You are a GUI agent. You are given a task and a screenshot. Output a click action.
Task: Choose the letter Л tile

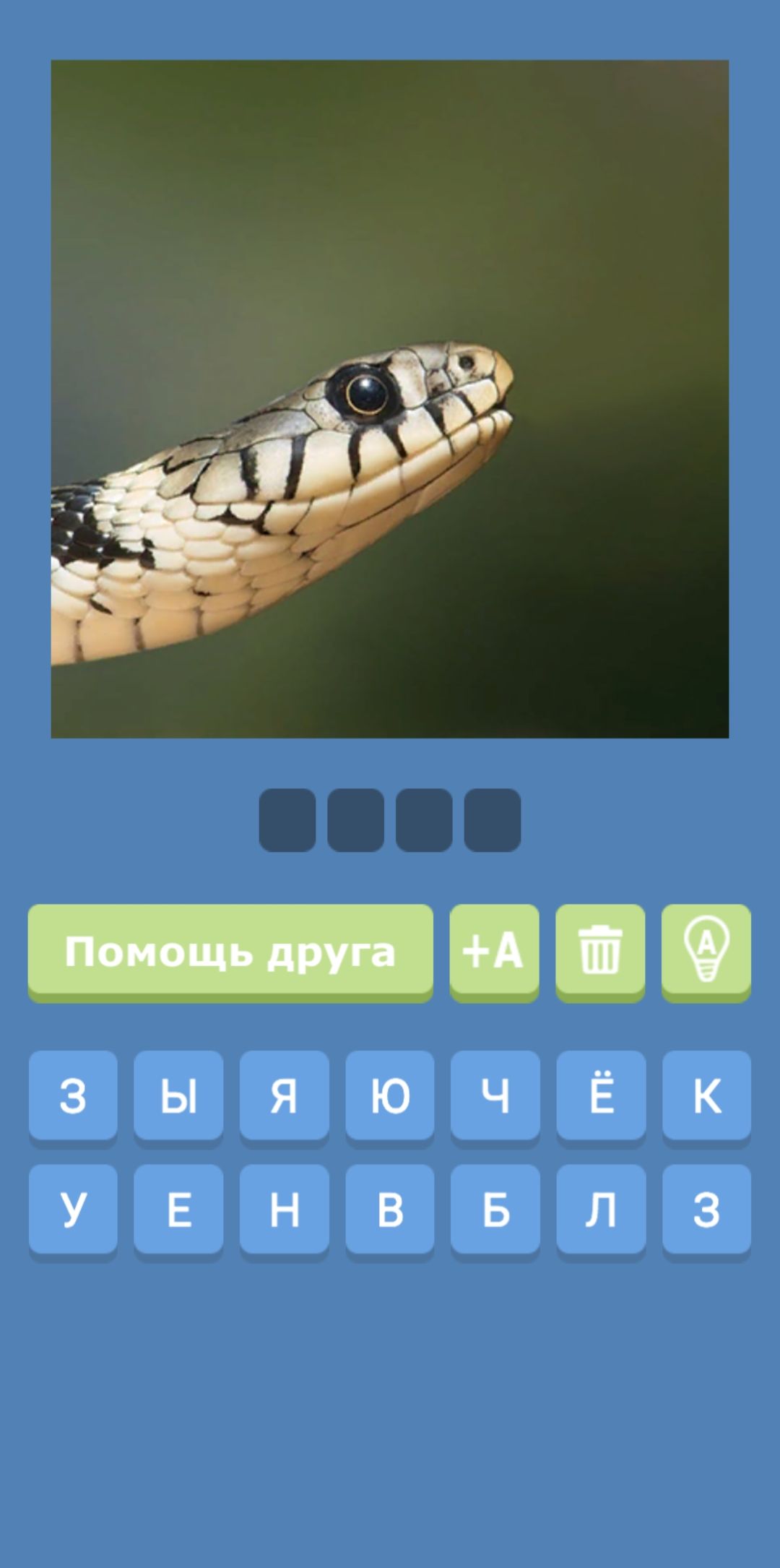(601, 1209)
